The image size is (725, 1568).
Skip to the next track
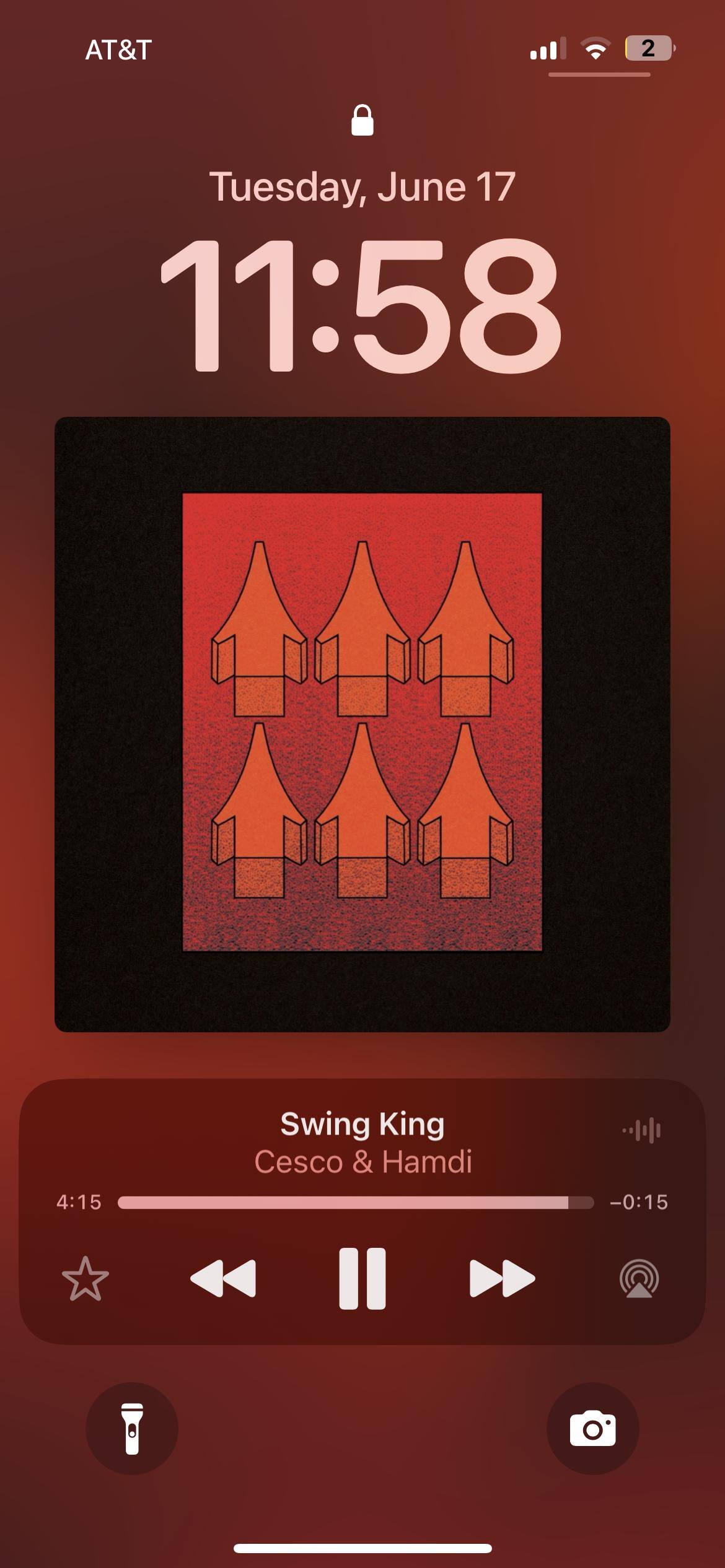click(x=502, y=1278)
